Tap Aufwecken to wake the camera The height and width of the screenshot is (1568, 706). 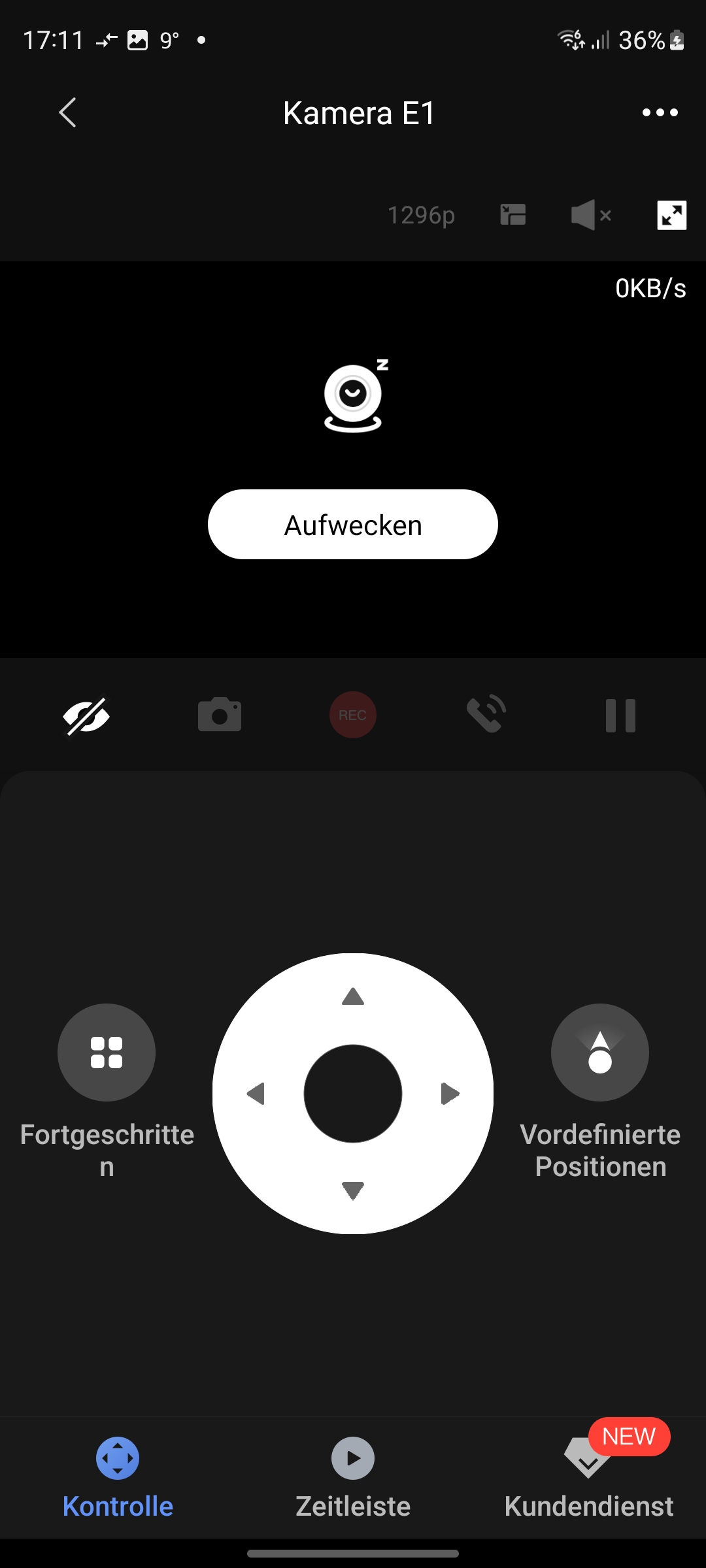pos(353,525)
